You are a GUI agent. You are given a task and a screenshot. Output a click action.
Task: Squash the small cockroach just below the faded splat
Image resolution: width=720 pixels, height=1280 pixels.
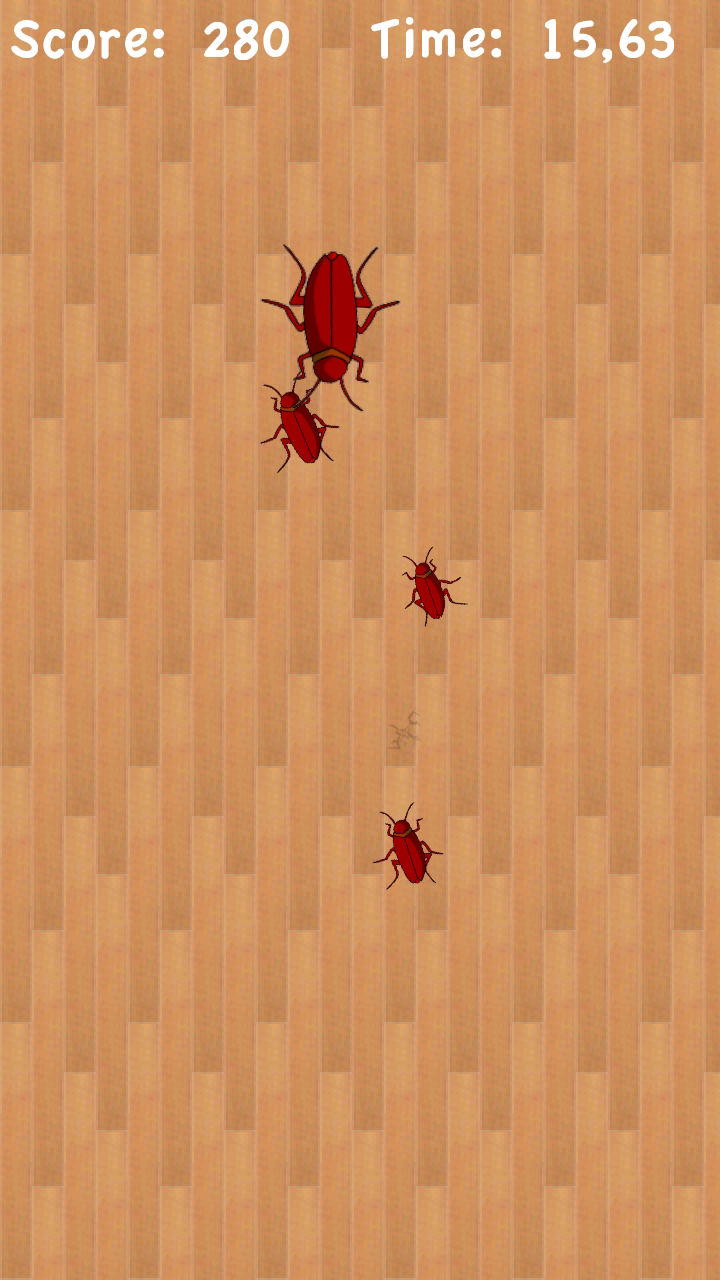pyautogui.click(x=408, y=848)
